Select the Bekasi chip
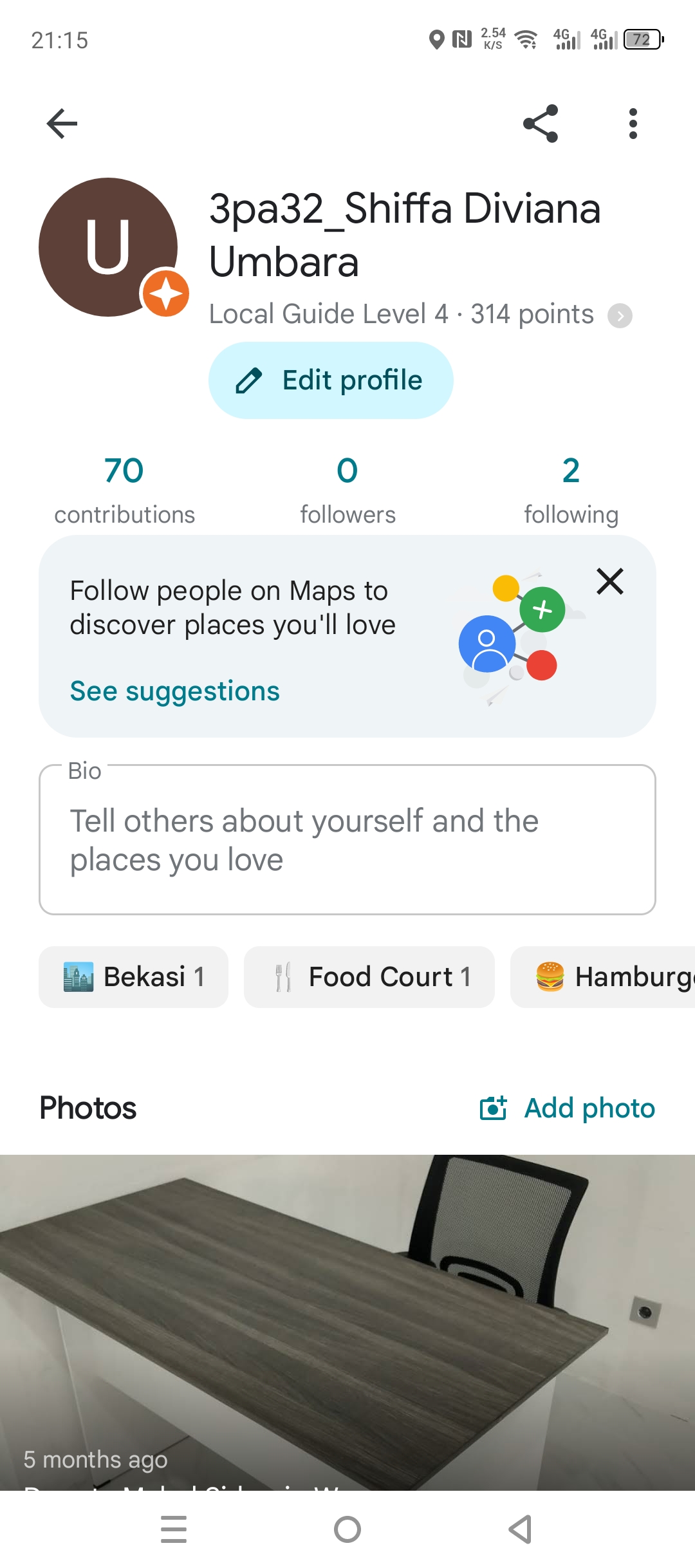Screen dimensions: 695x1568 pyautogui.click(x=133, y=977)
